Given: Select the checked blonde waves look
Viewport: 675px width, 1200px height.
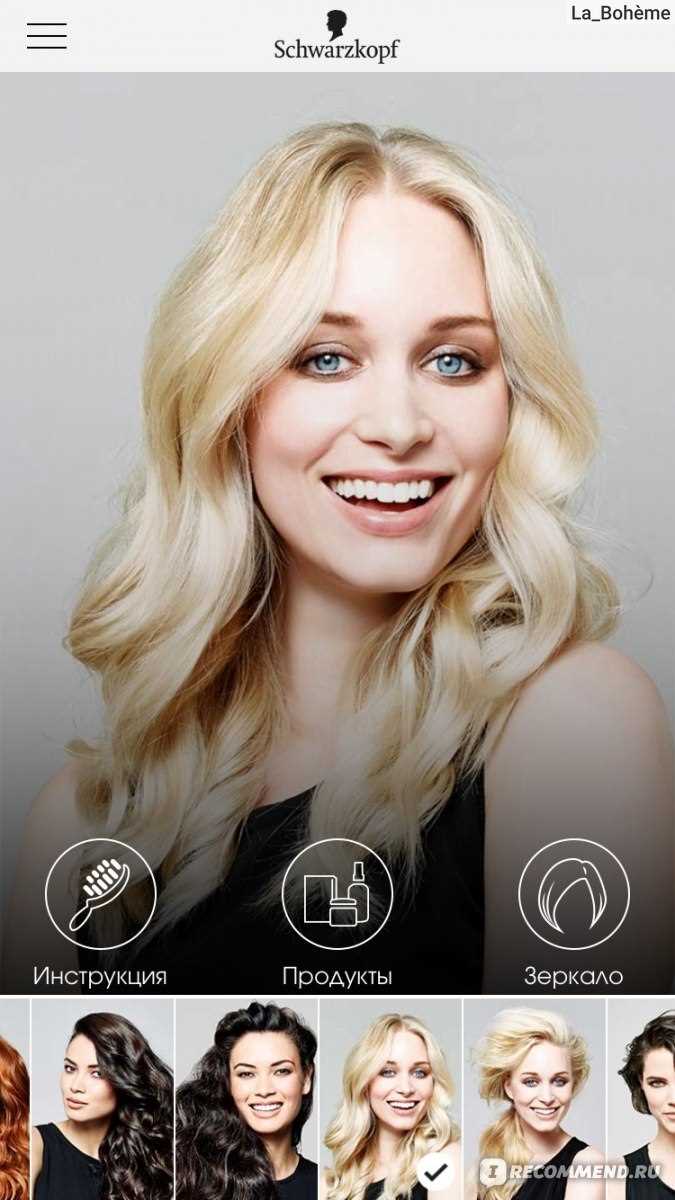Looking at the screenshot, I should click(391, 1098).
